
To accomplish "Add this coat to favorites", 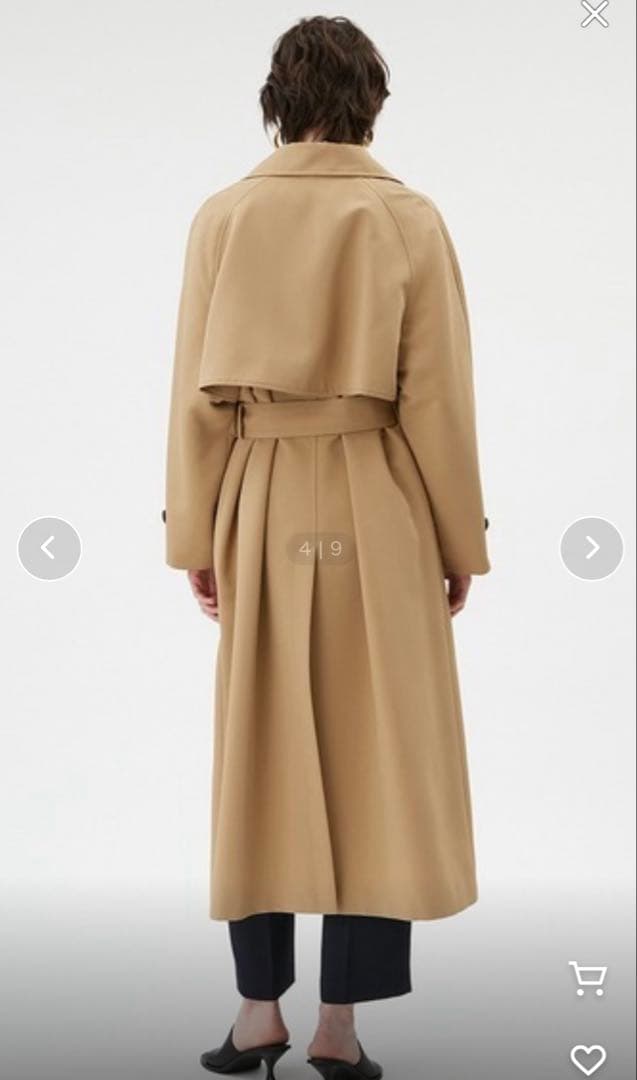I will pos(588,1059).
